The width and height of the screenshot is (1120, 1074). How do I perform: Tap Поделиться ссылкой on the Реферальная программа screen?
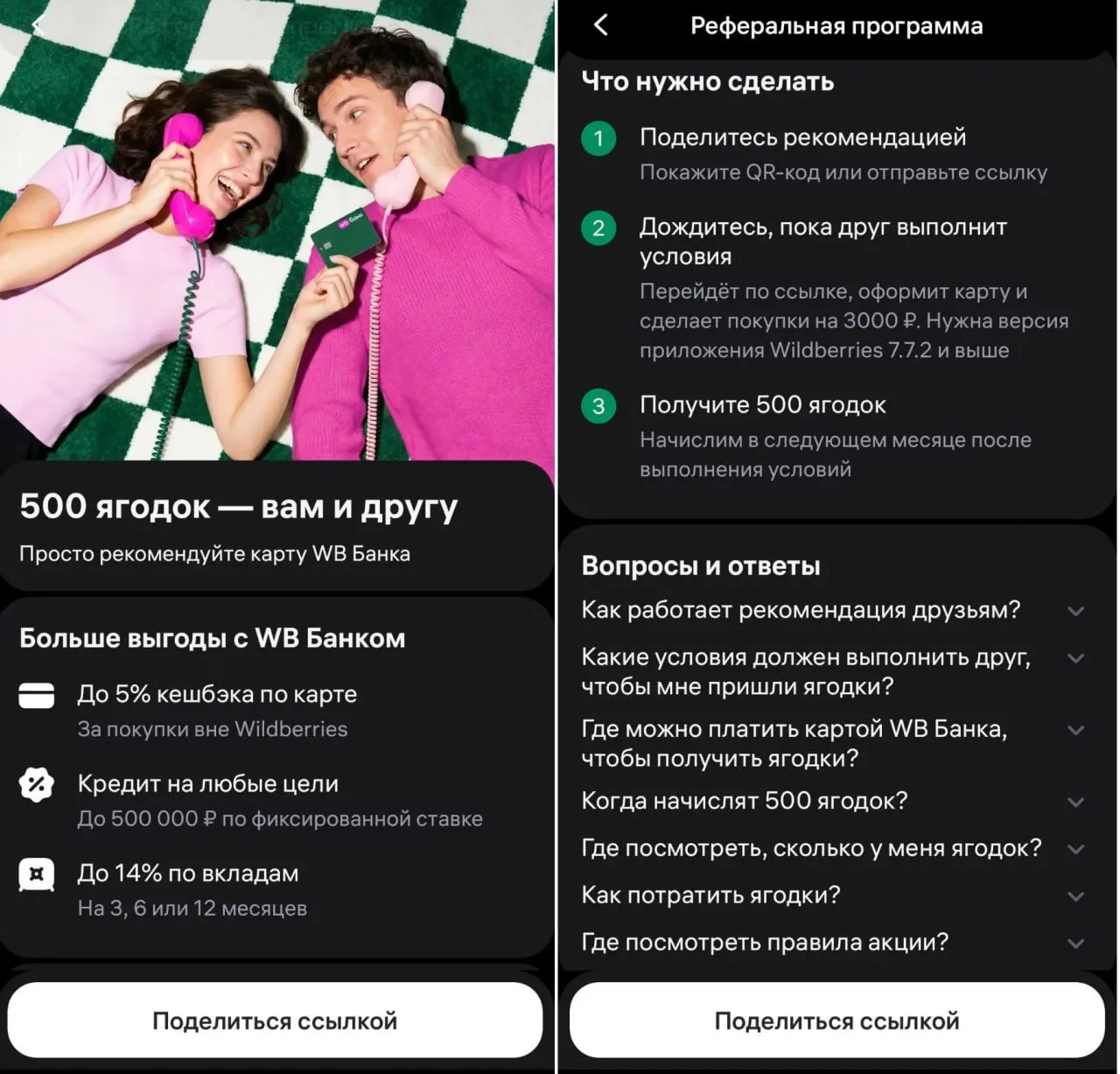click(836, 1021)
